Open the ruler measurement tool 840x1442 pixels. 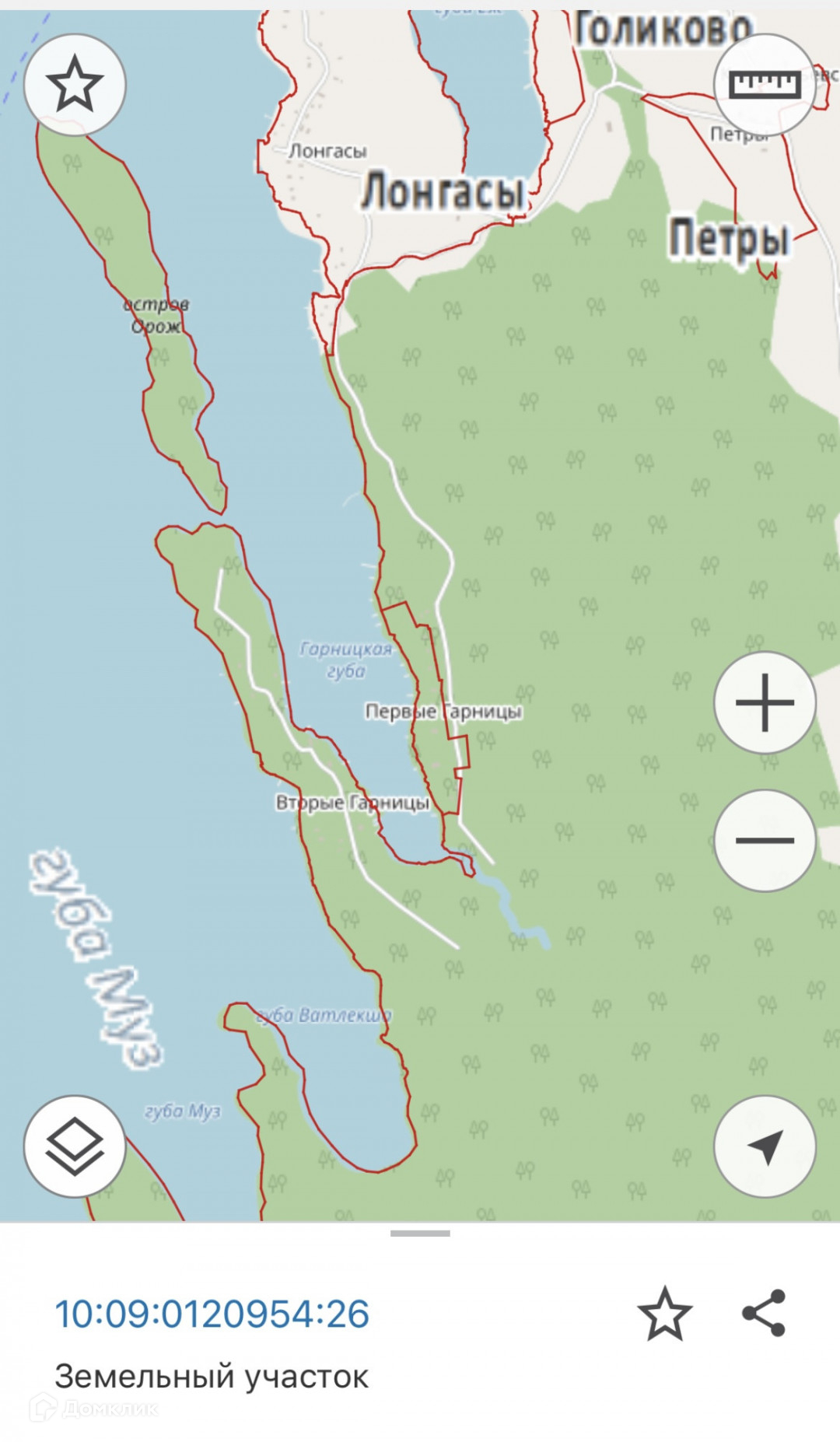point(765,85)
